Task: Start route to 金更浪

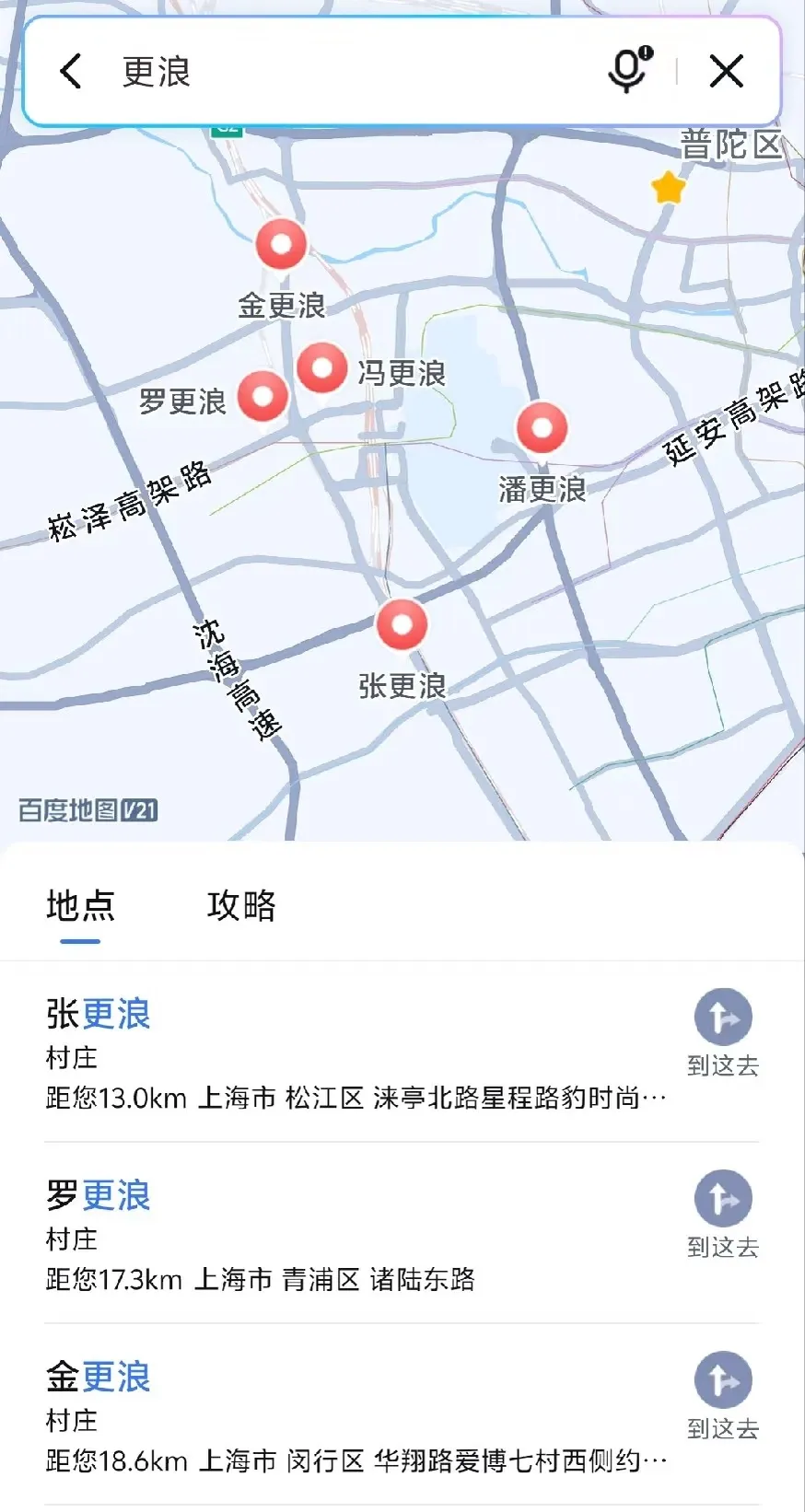Action: pos(723,1394)
